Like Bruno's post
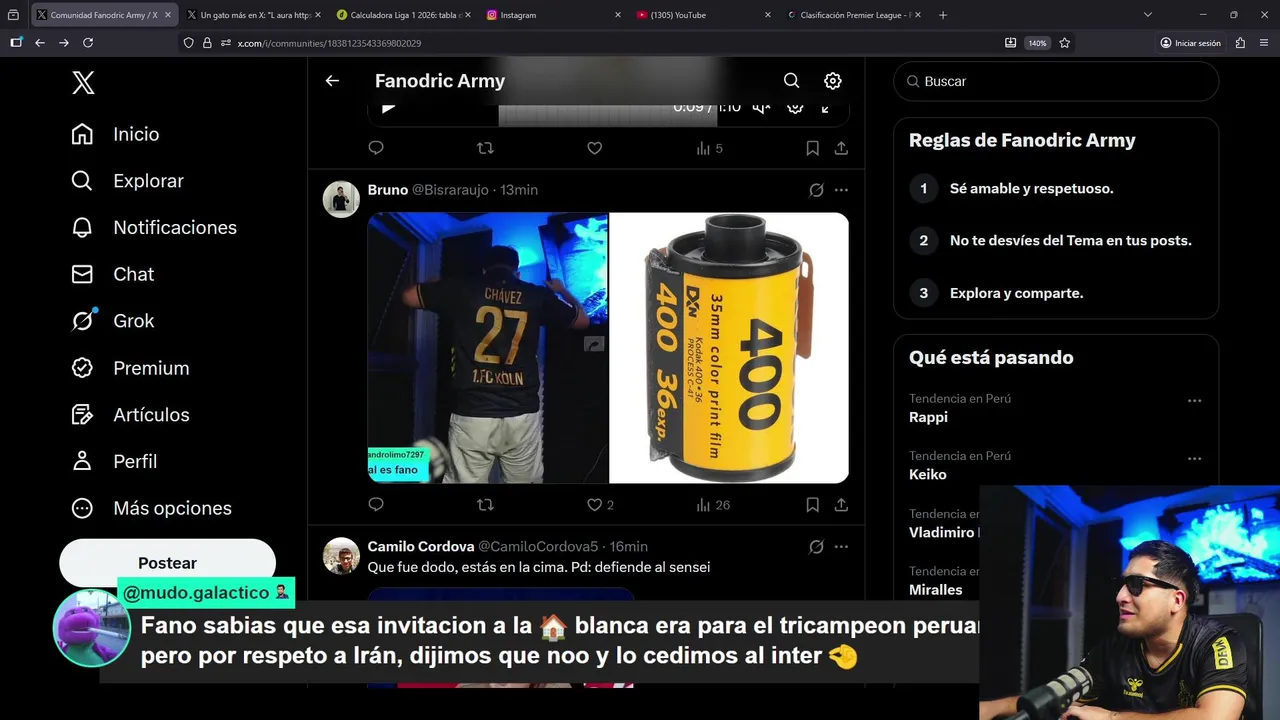Screen dimensions: 1280x720 595,505
